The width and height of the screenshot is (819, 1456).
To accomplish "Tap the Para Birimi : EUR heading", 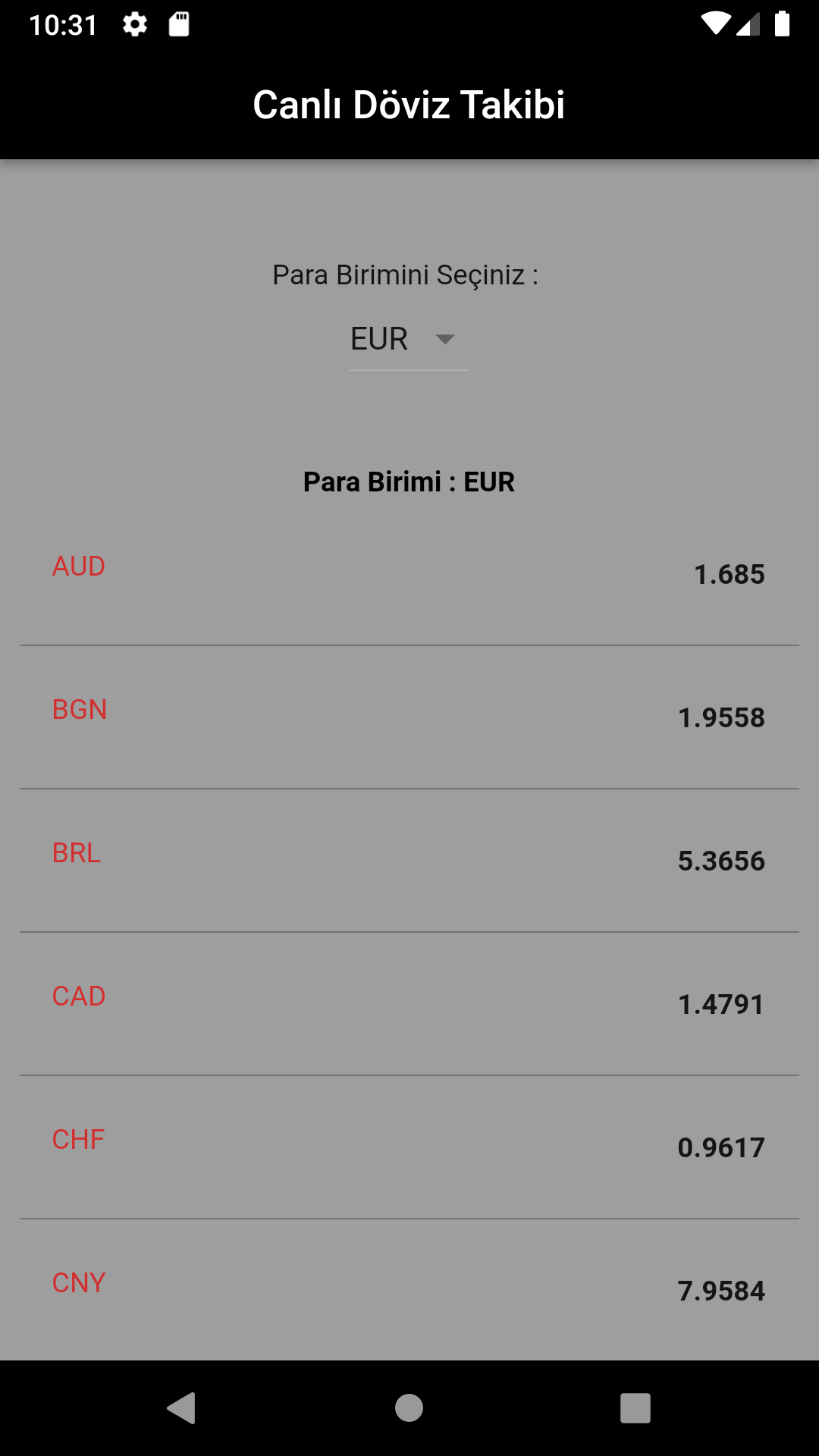I will [409, 482].
